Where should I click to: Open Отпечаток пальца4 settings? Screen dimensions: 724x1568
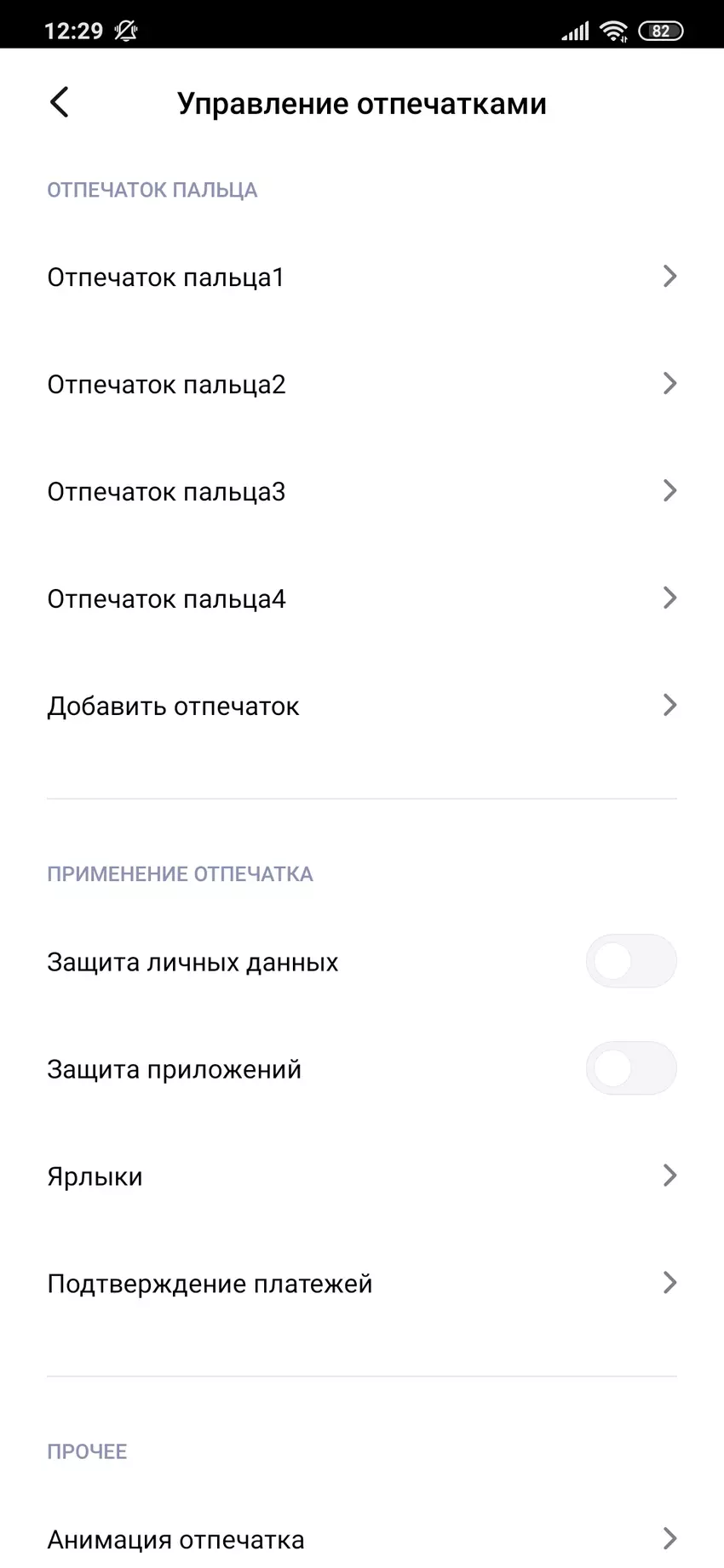361,599
